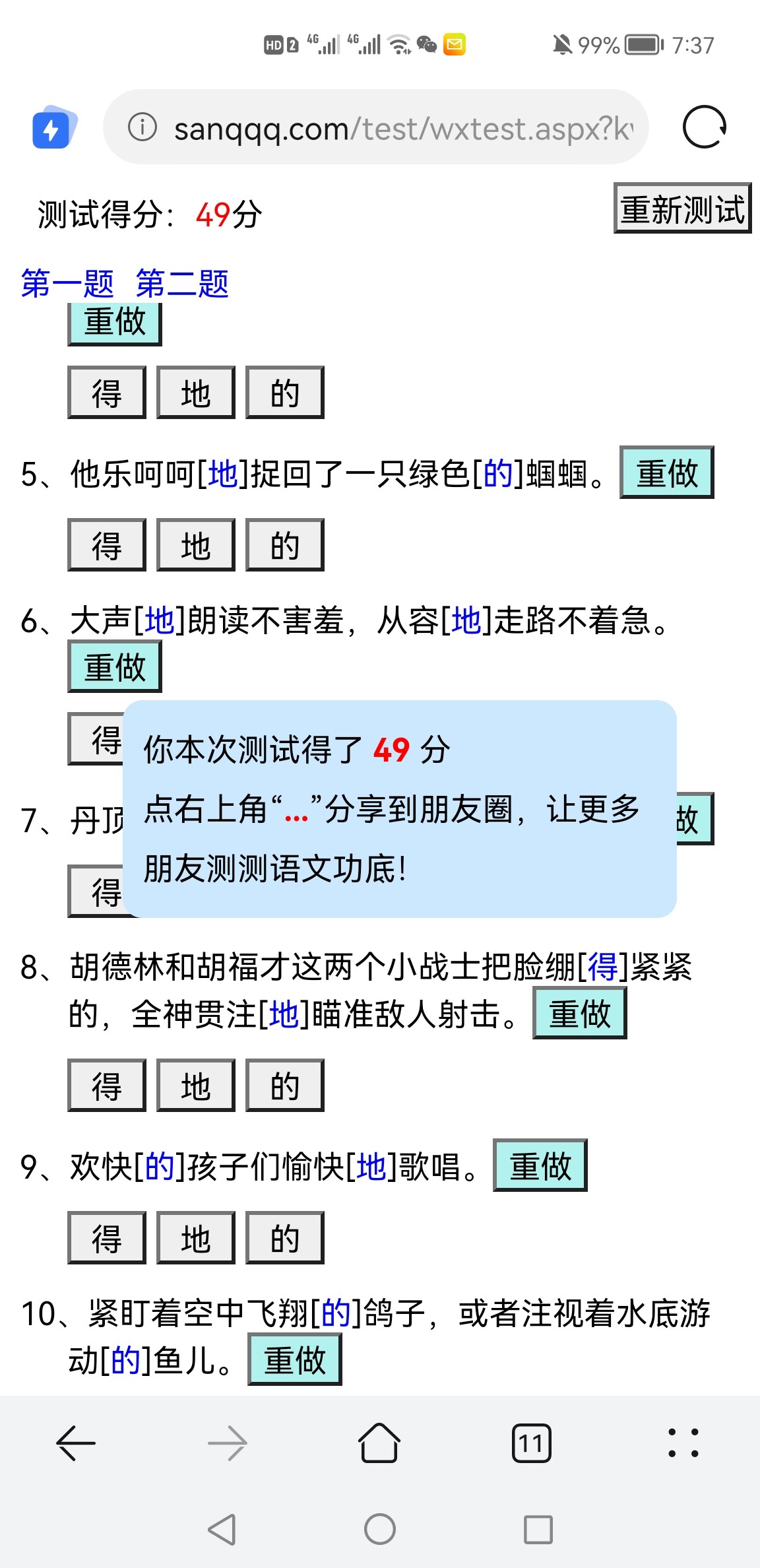Image resolution: width=760 pixels, height=1568 pixels.
Task: Choose 地 under question 5
Action: [x=195, y=545]
